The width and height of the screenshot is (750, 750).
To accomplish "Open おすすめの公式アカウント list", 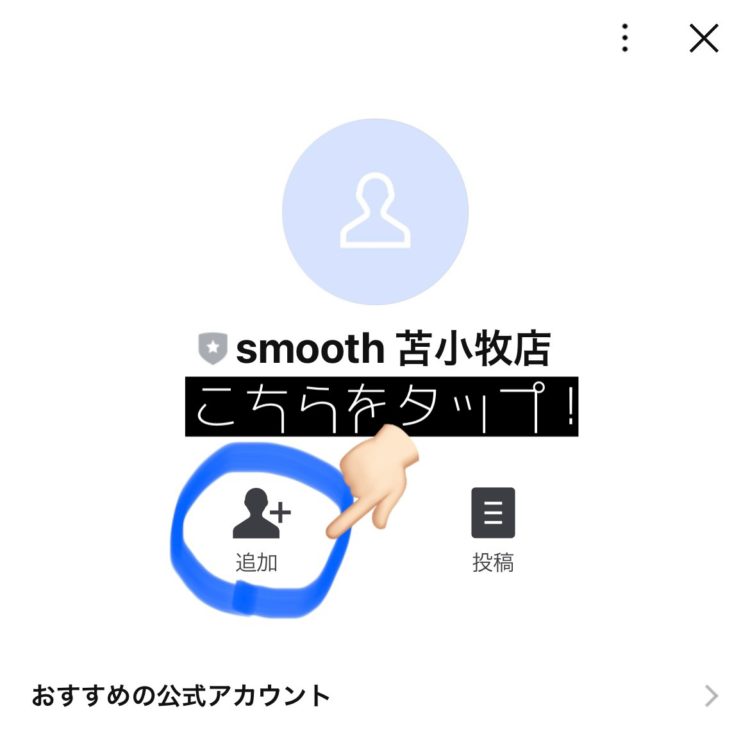I will point(375,695).
